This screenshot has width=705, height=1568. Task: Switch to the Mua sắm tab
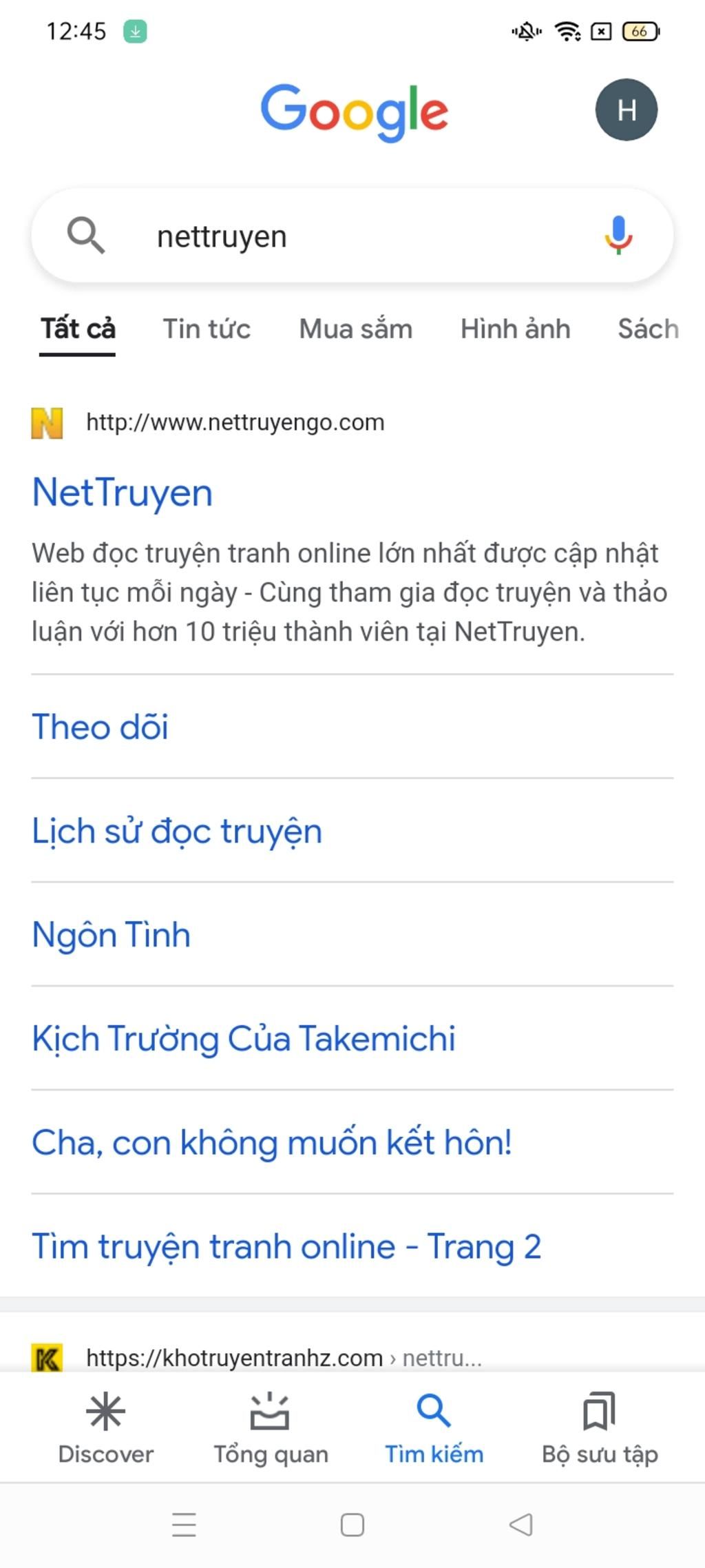point(355,329)
